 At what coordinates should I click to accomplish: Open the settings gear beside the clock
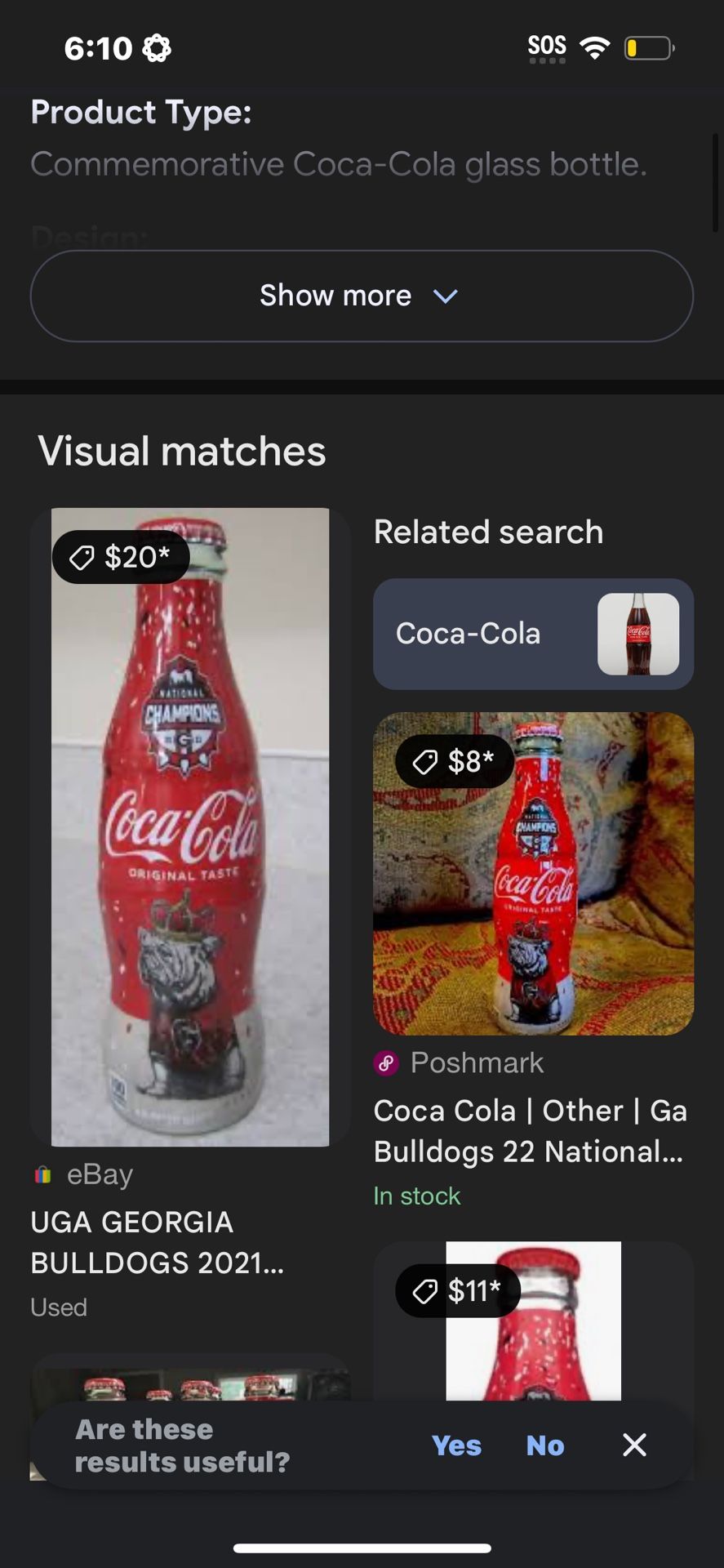(156, 47)
